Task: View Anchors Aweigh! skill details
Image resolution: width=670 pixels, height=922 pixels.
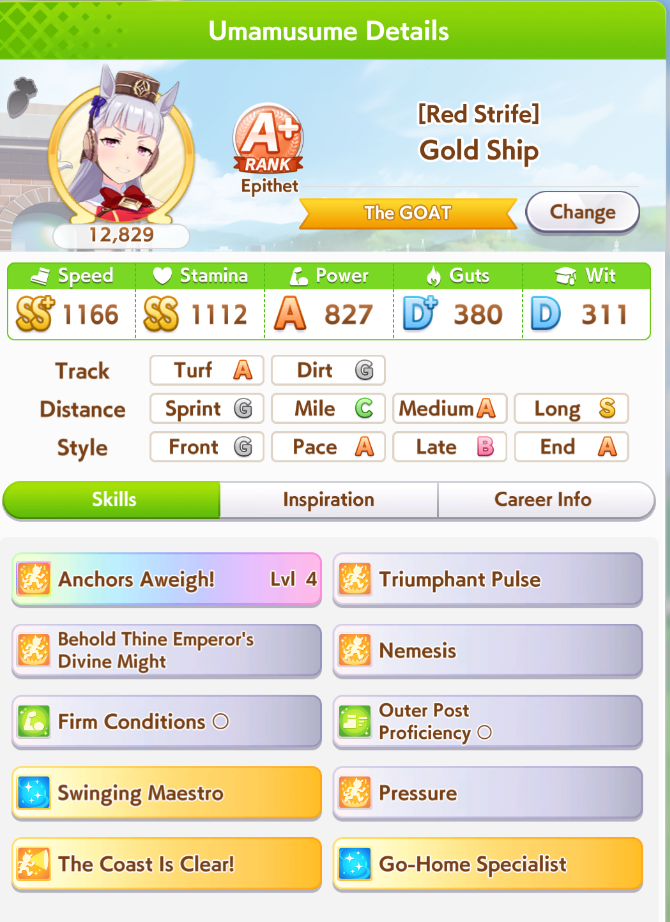Action: [x=166, y=579]
